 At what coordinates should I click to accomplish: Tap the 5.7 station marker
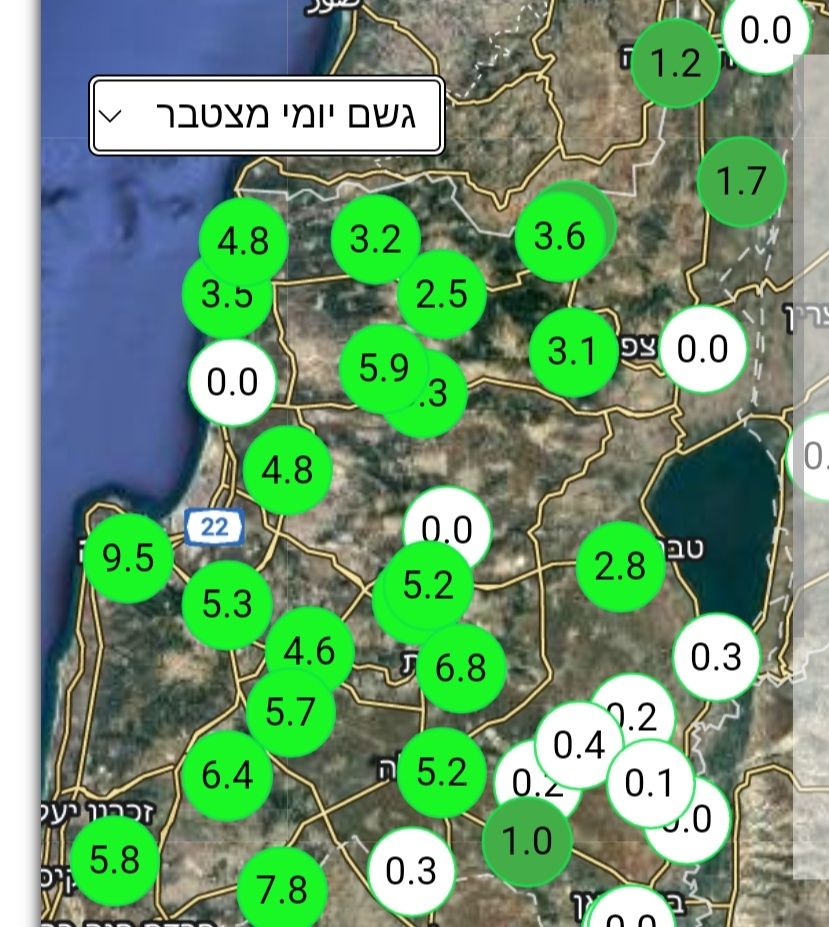click(x=290, y=712)
